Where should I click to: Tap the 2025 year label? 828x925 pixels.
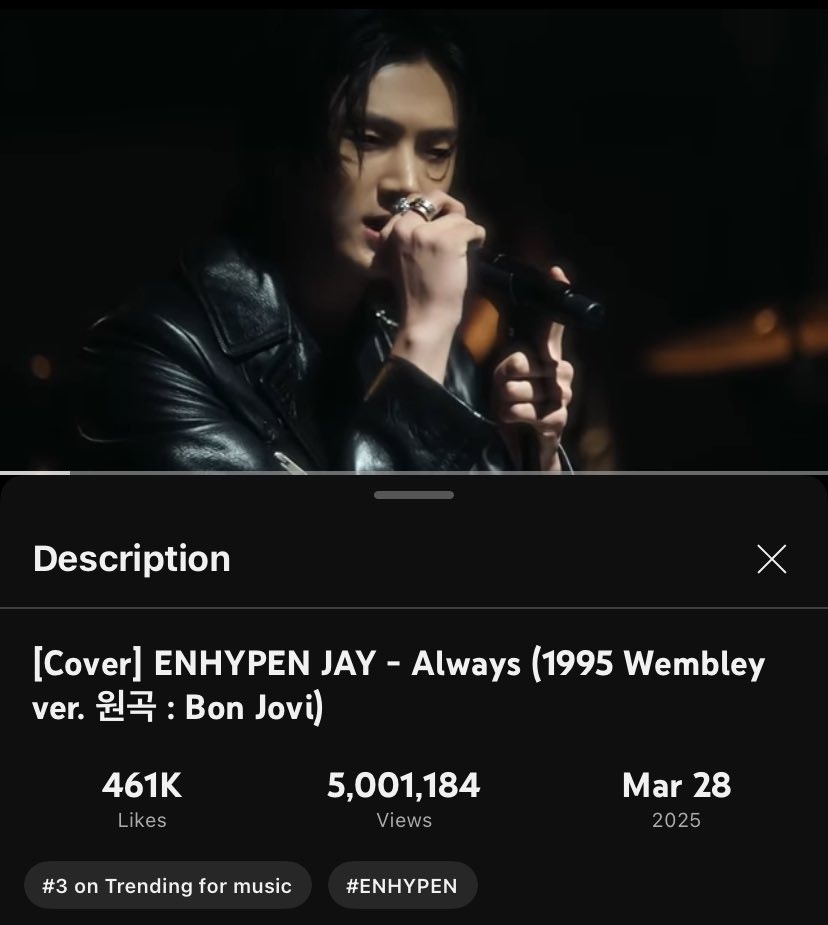675,819
